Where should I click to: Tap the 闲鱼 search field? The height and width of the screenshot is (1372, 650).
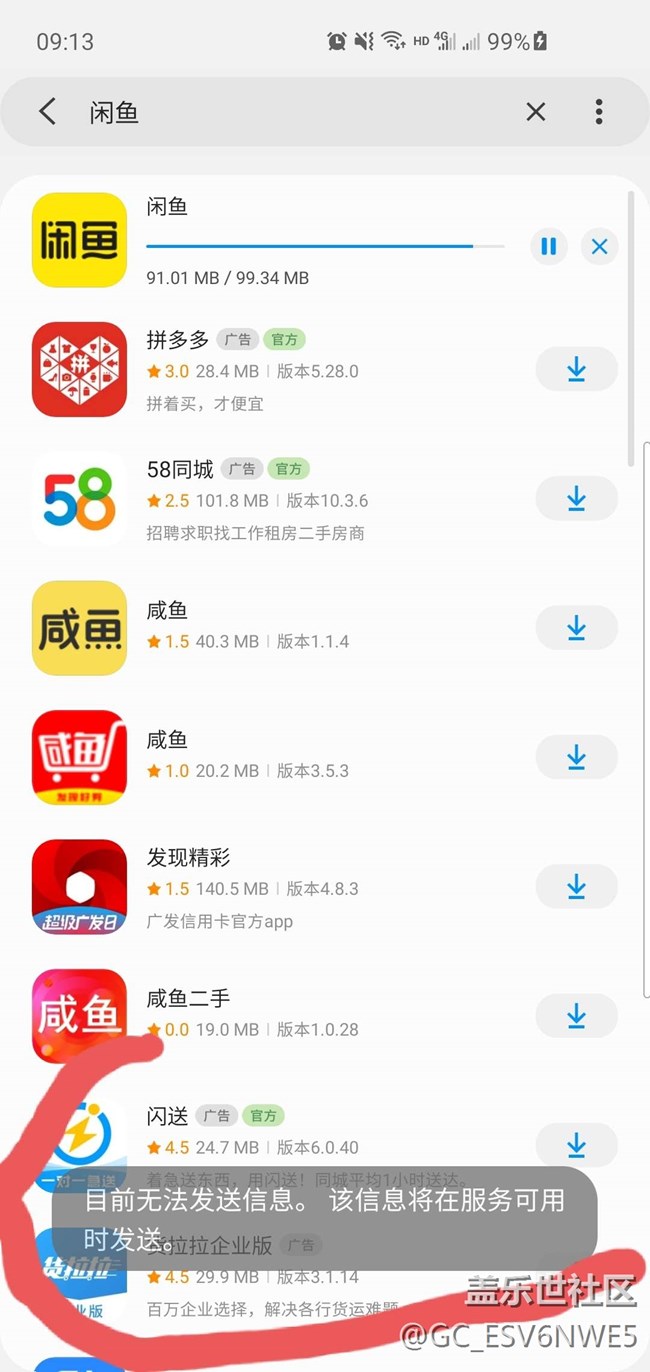290,112
